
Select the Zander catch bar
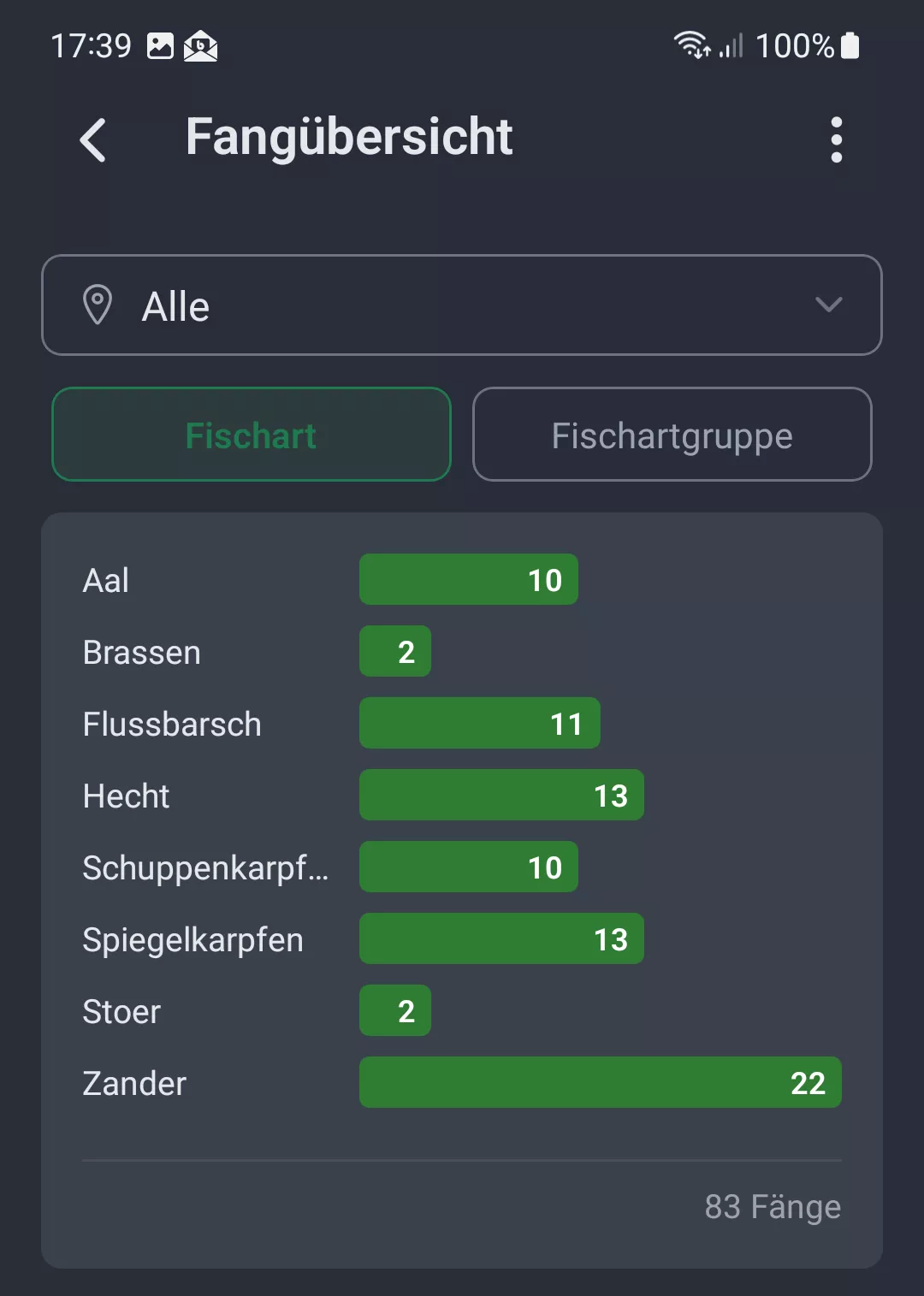(x=599, y=1083)
